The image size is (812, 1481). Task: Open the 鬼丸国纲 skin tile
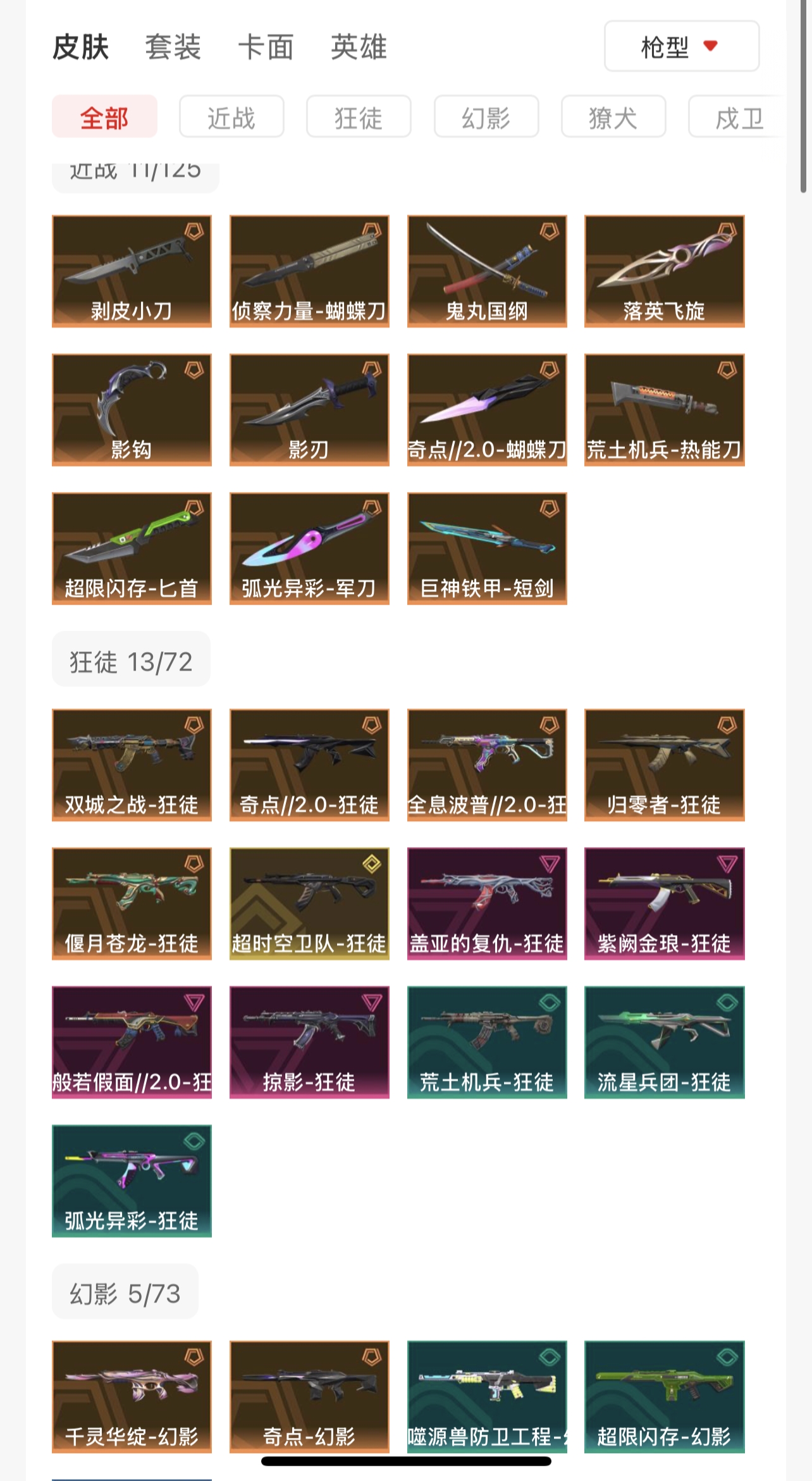pyautogui.click(x=487, y=271)
